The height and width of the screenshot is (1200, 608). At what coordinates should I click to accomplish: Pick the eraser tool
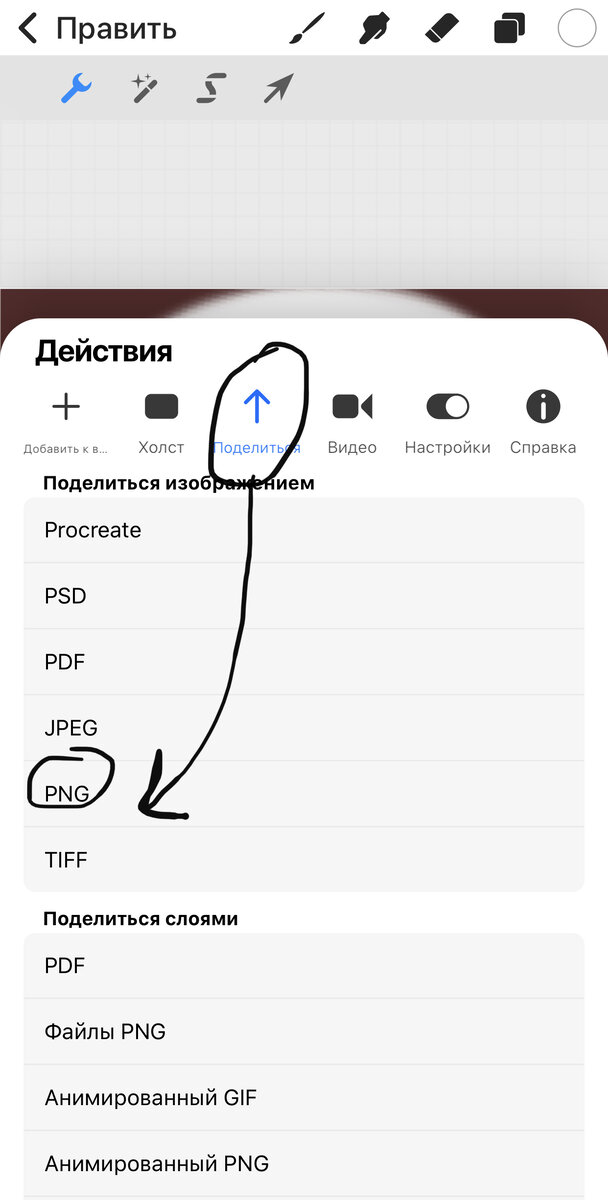pos(441,28)
